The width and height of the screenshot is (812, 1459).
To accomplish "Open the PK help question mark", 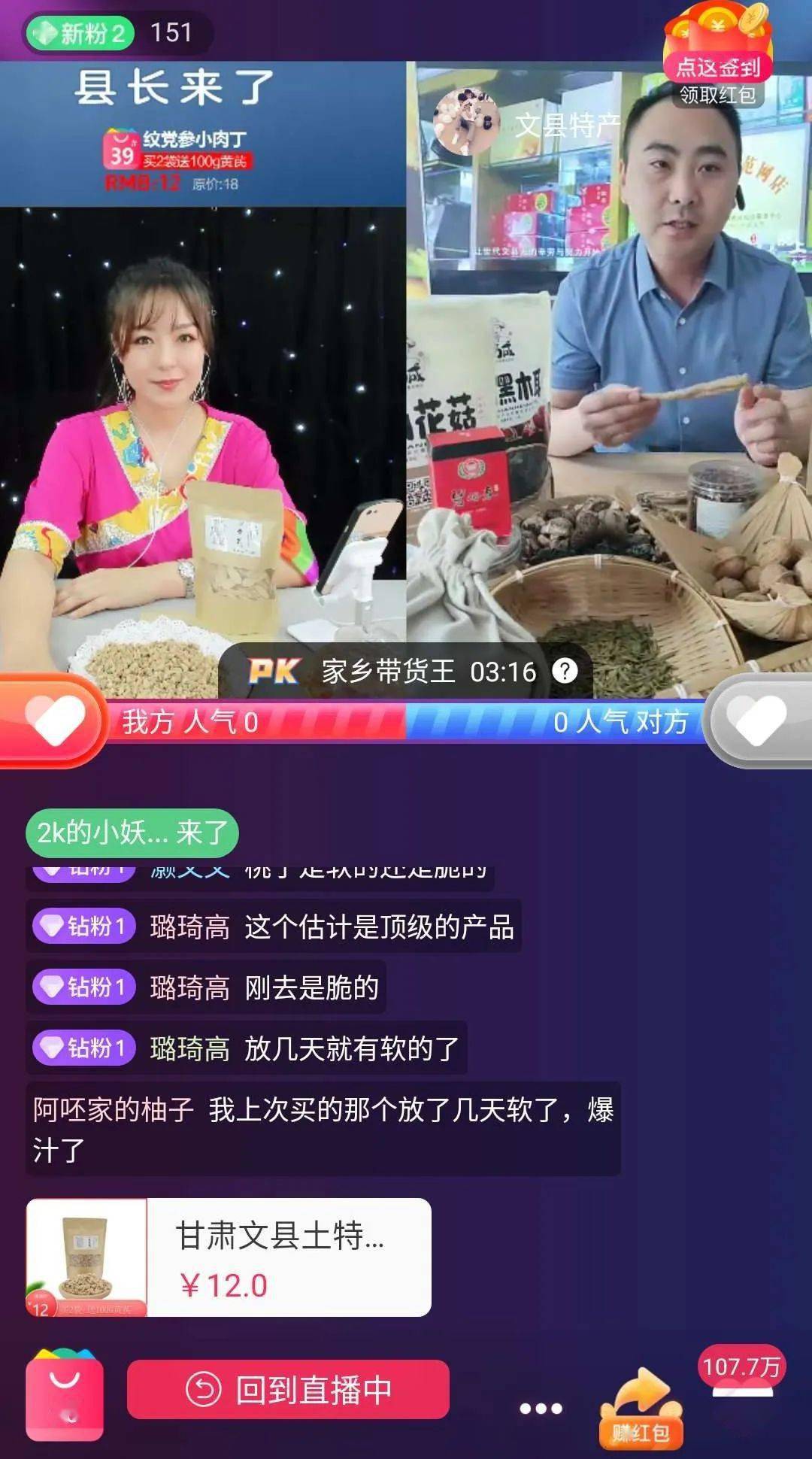I will (565, 670).
